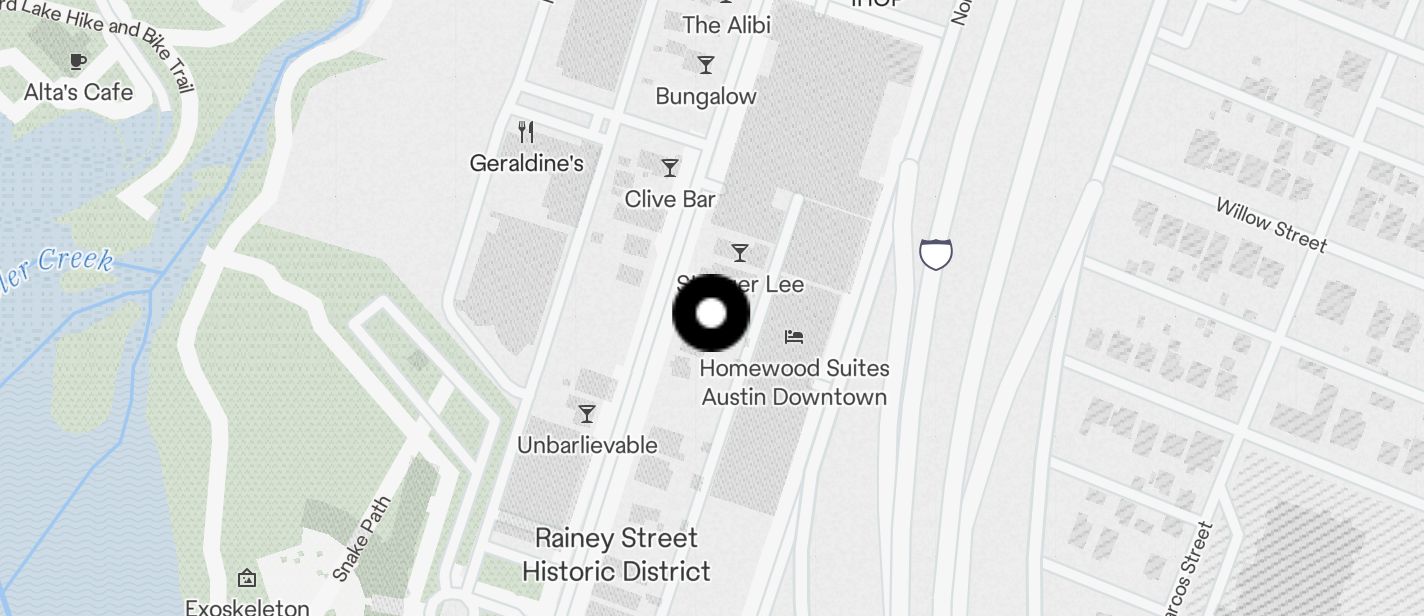This screenshot has height=616, width=1424.
Task: Select Homewood Suites Austin Downtown hotel marker
Action: [794, 337]
